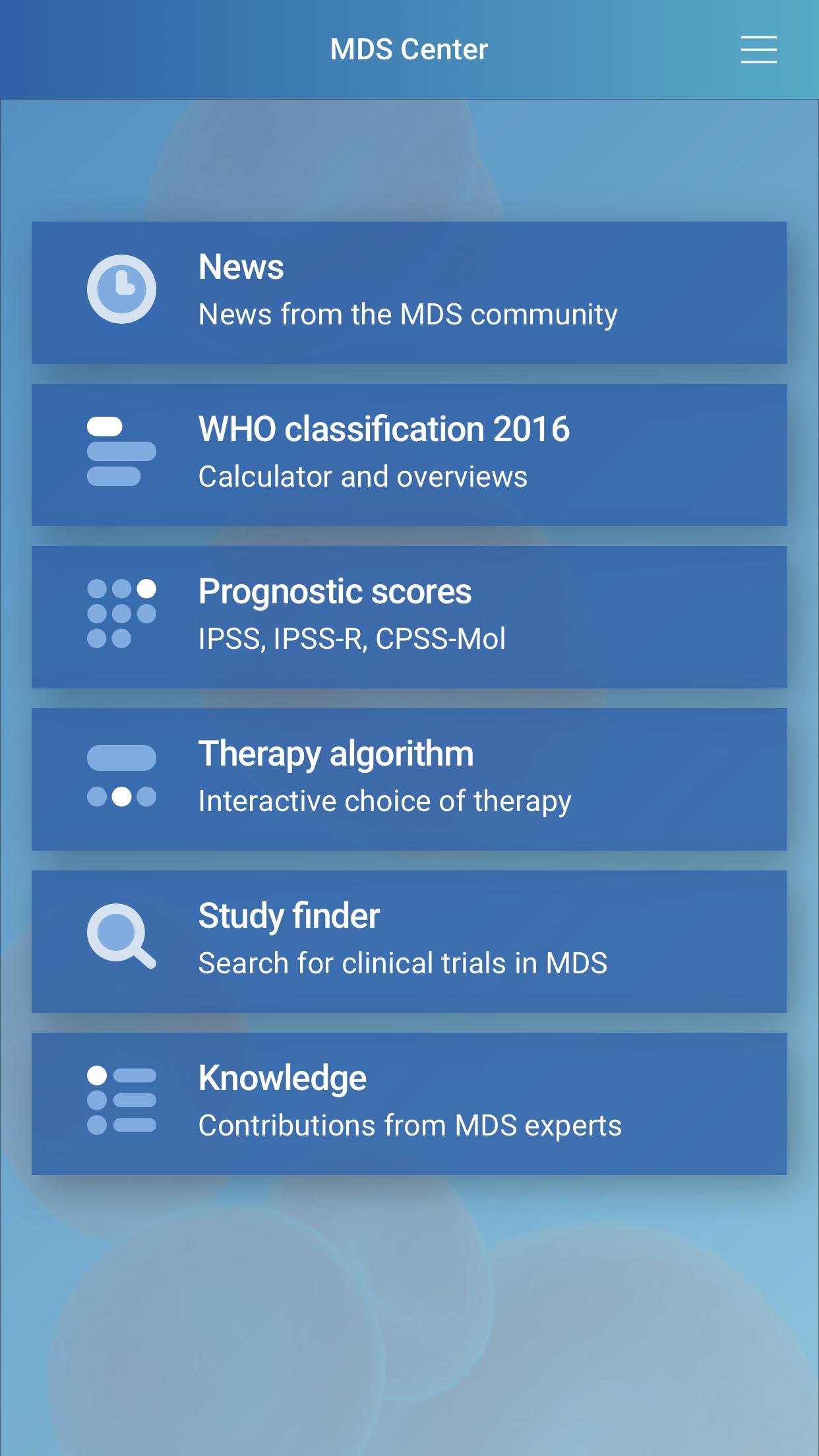The image size is (819, 1456).
Task: Open News from the MDS community
Action: tap(409, 293)
